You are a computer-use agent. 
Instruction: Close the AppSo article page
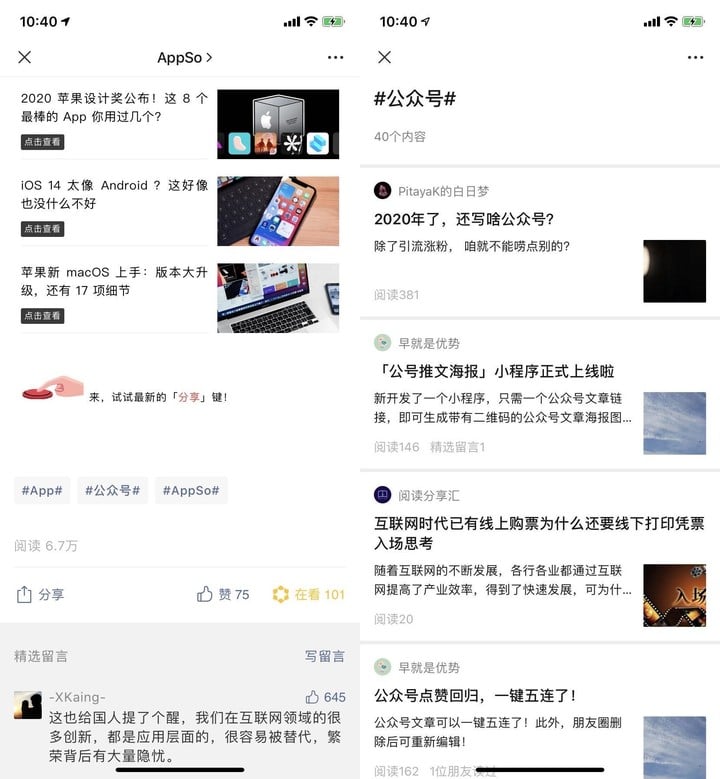click(x=25, y=57)
